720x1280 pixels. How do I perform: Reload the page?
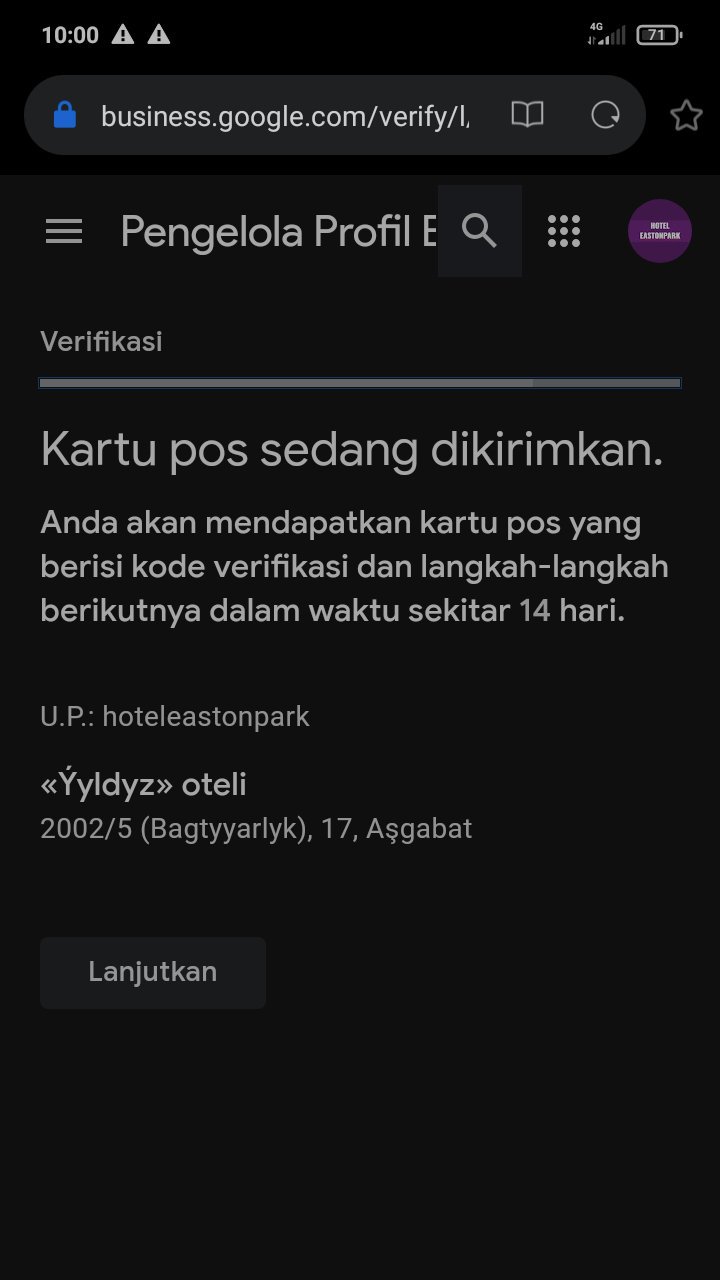click(605, 115)
